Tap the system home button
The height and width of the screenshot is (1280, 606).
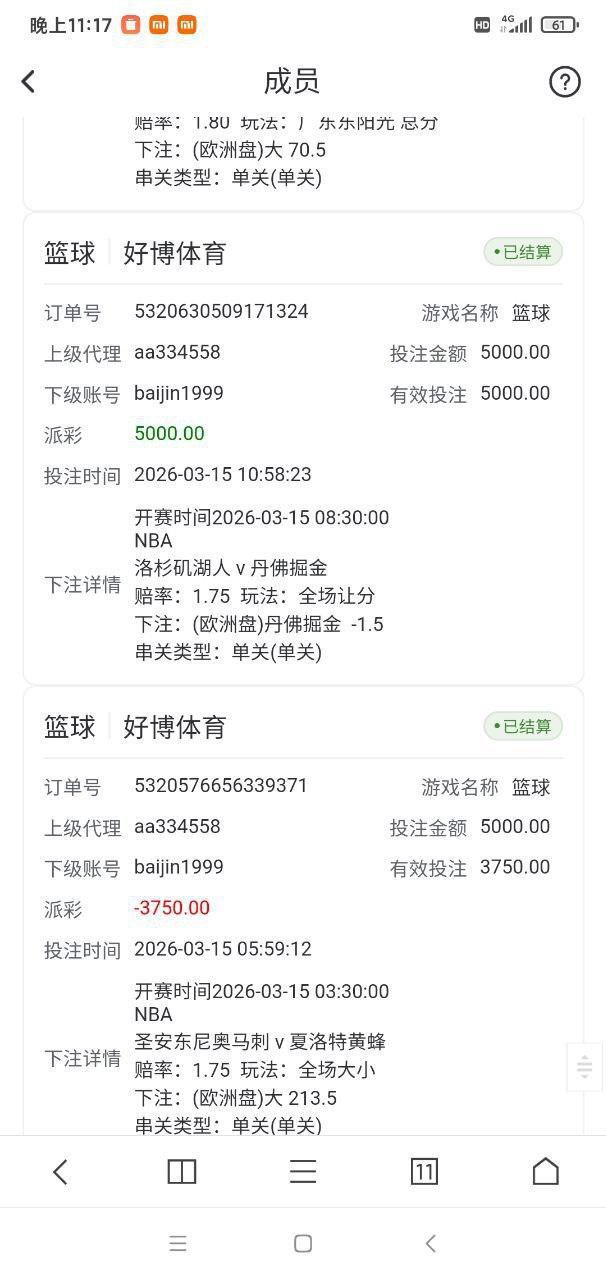point(303,1243)
